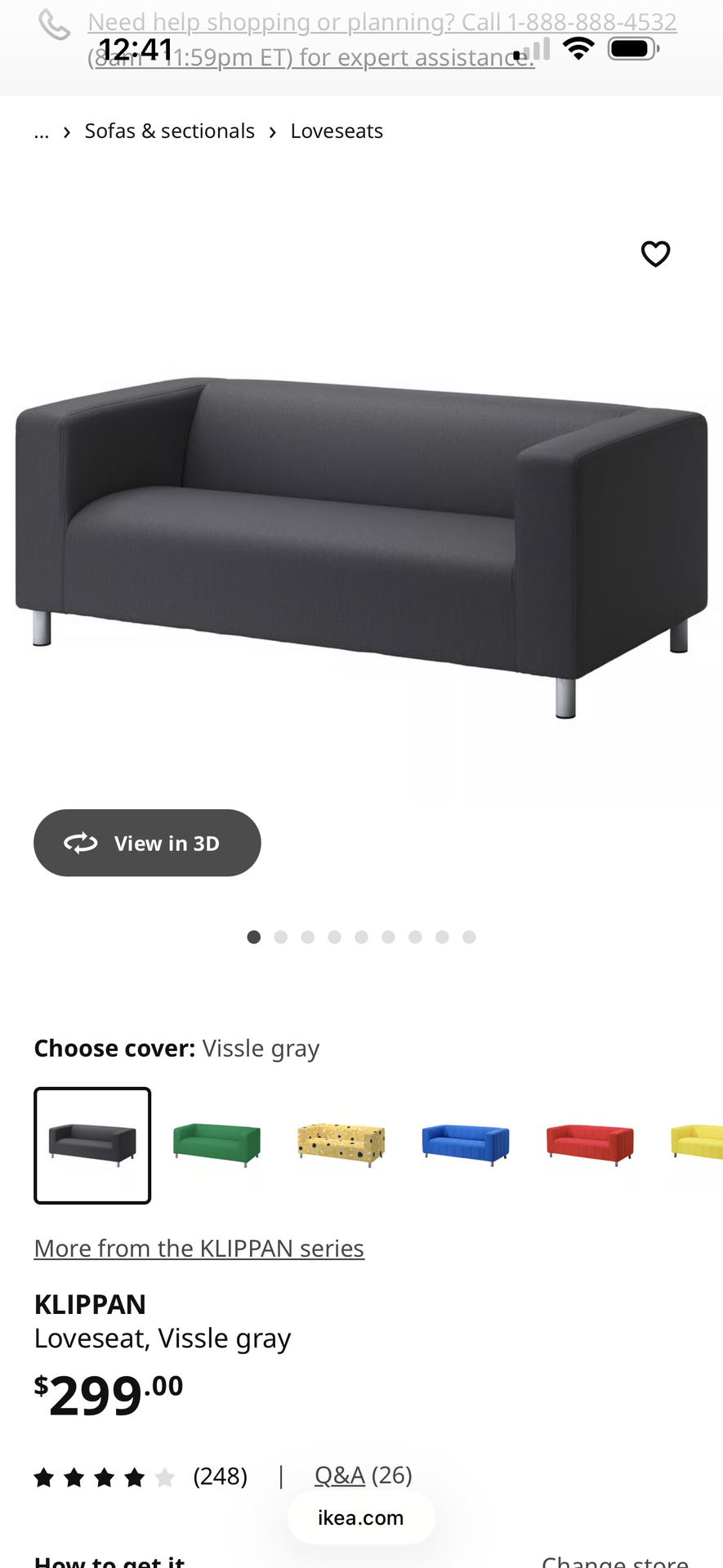Choose the yellow patterned cover

pyautogui.click(x=341, y=1145)
